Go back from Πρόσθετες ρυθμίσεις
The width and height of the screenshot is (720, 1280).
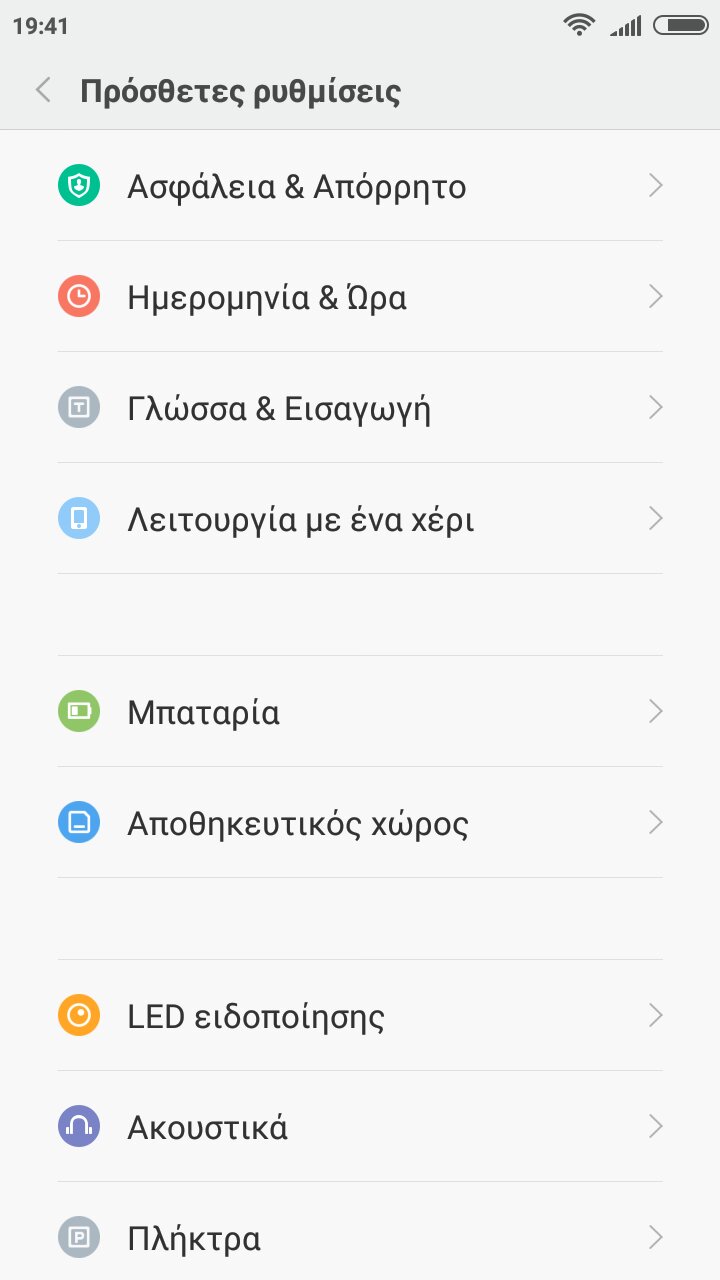[x=43, y=91]
